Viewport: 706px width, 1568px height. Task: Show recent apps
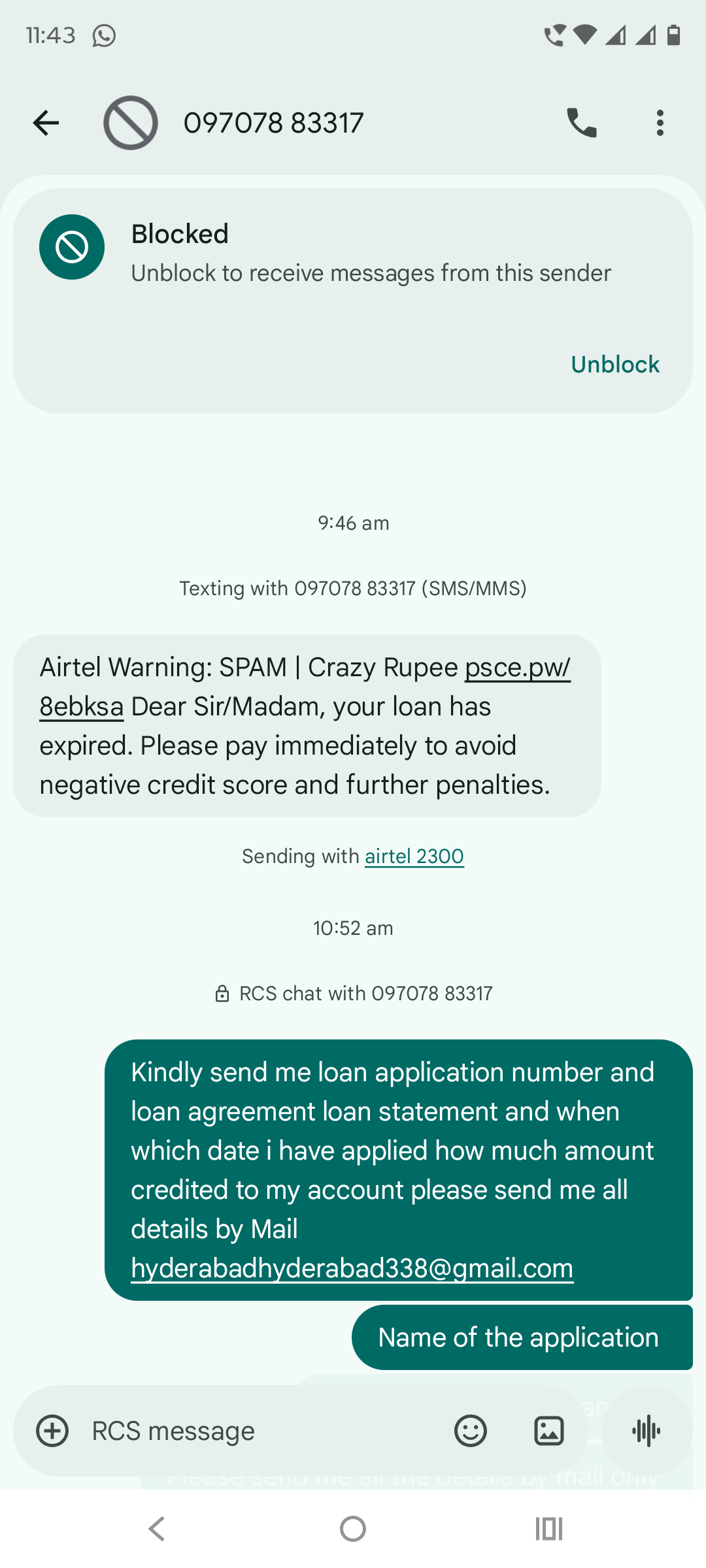click(549, 1529)
